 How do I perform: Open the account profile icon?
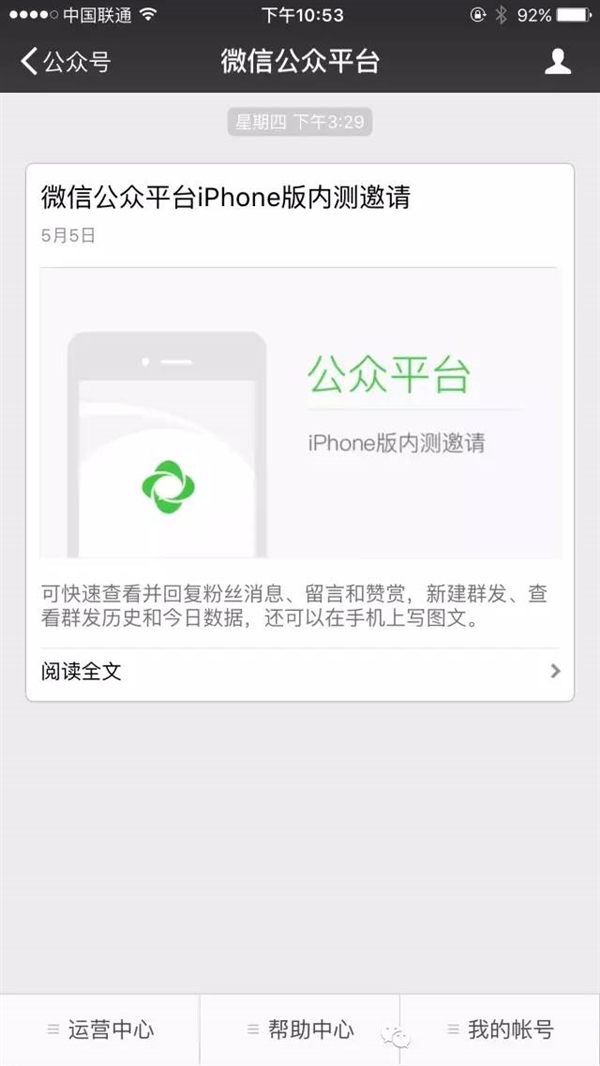pos(557,61)
